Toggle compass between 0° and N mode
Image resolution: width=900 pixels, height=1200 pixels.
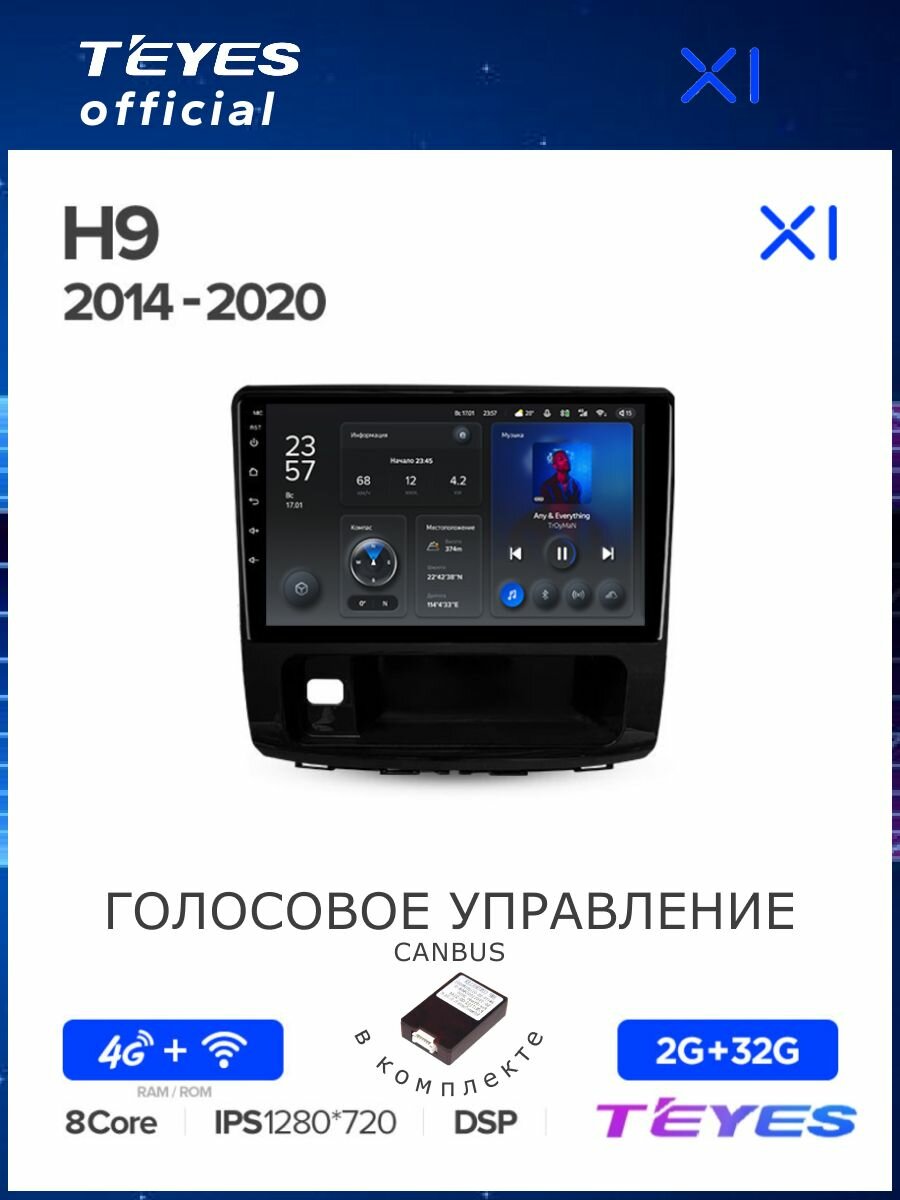click(372, 603)
